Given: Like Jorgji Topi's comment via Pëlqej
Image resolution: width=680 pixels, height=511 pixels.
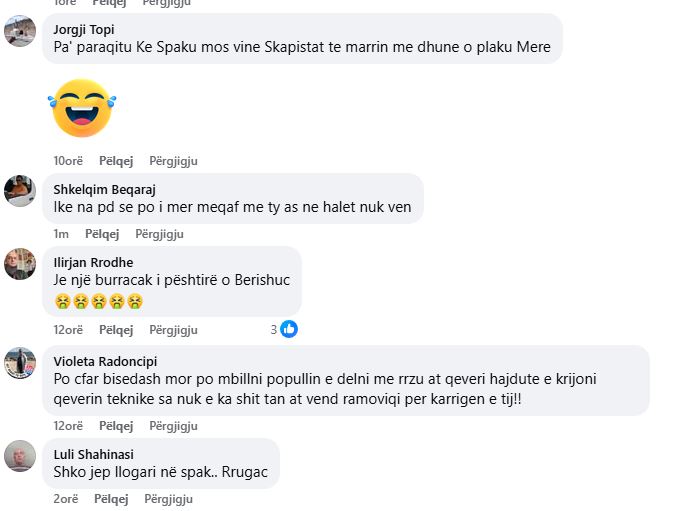Looking at the screenshot, I should point(115,160).
